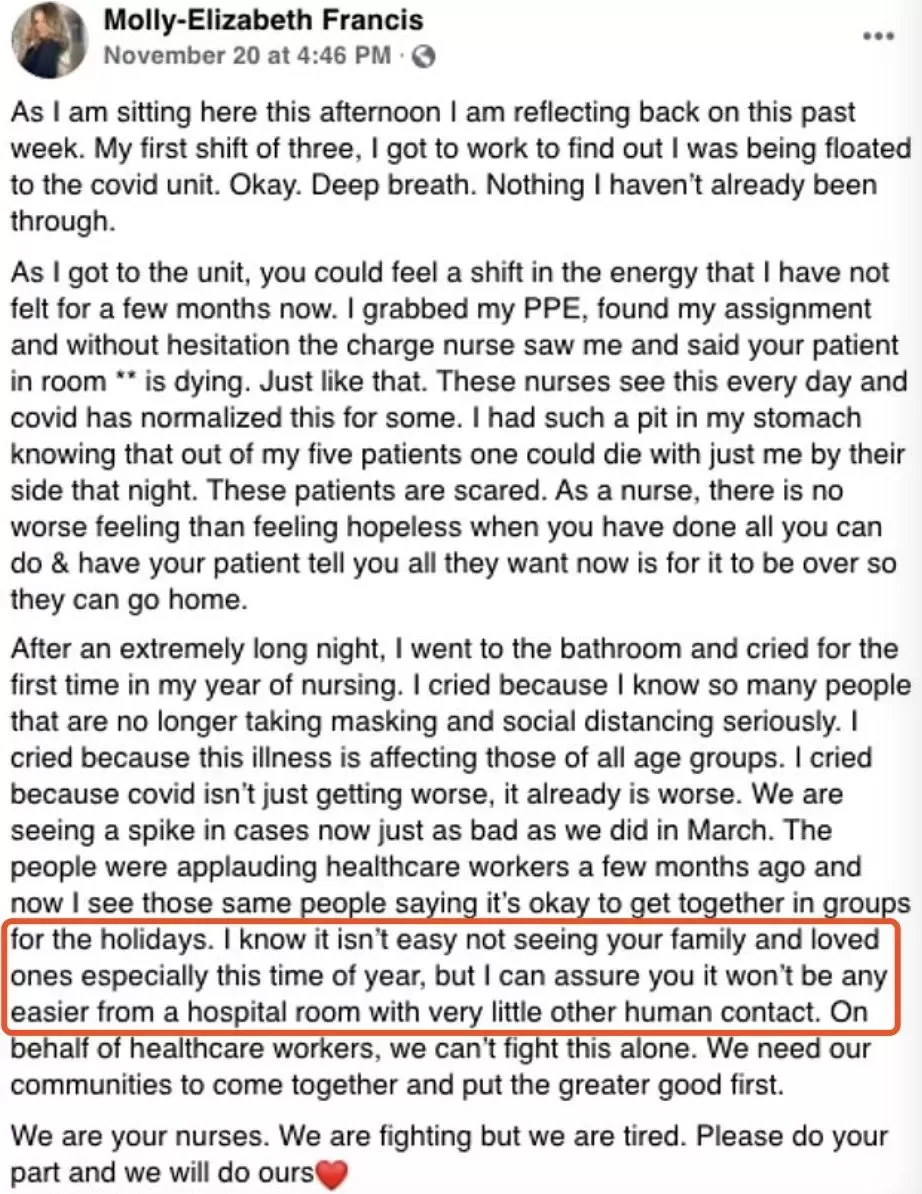Viewport: 922px width, 1194px height.
Task: Open the post's three-dot options menu
Action: click(878, 36)
